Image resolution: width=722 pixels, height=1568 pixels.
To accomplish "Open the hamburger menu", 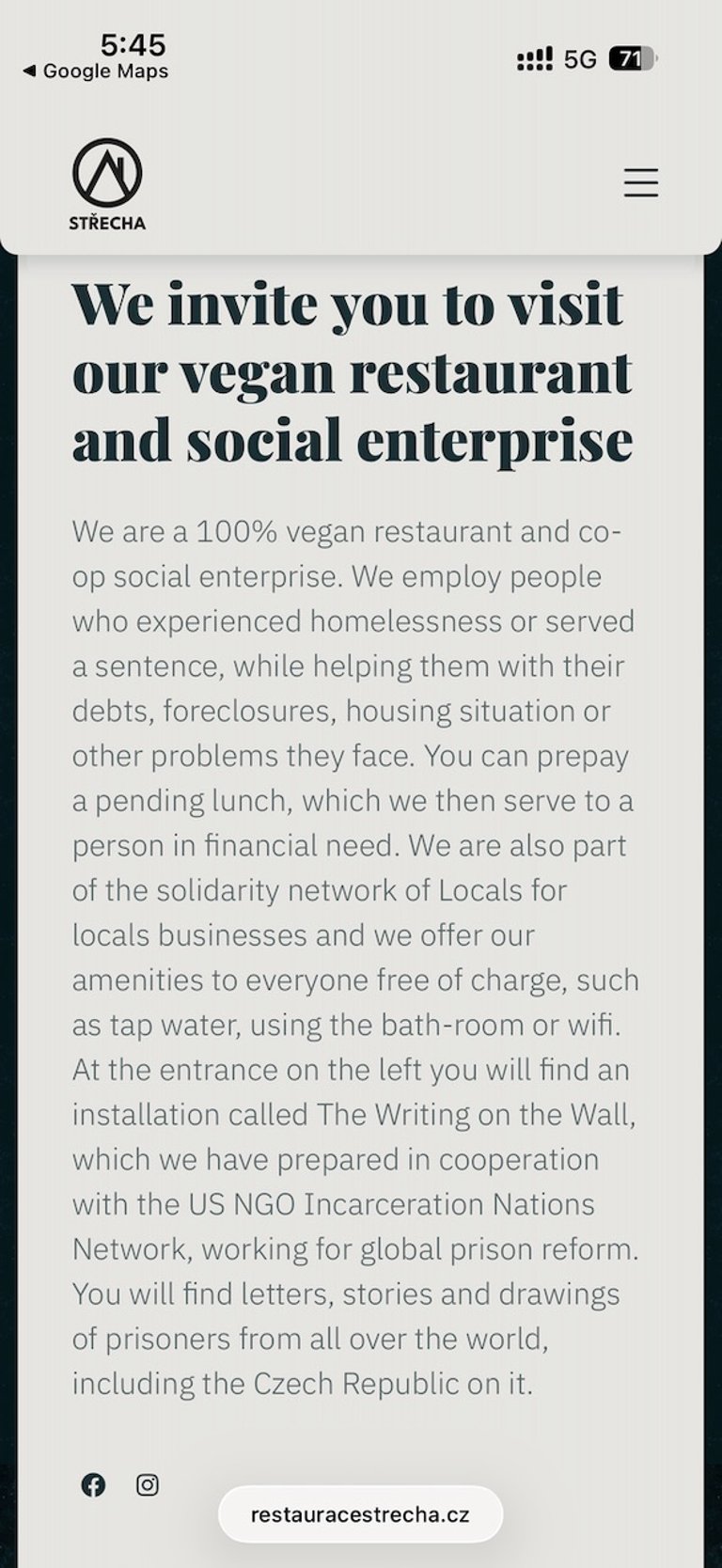I will (641, 181).
